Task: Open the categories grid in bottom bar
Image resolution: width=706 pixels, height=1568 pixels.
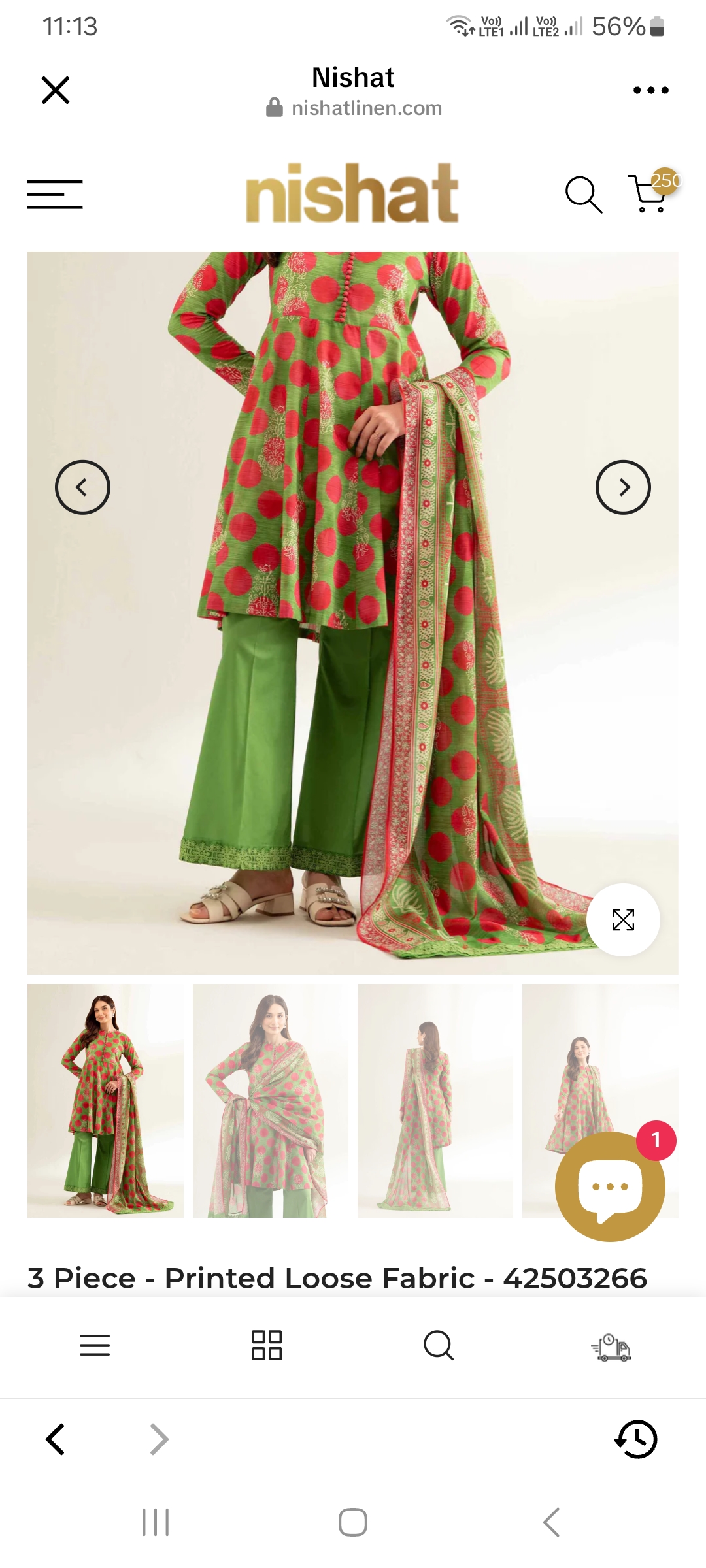Action: 267,1346
